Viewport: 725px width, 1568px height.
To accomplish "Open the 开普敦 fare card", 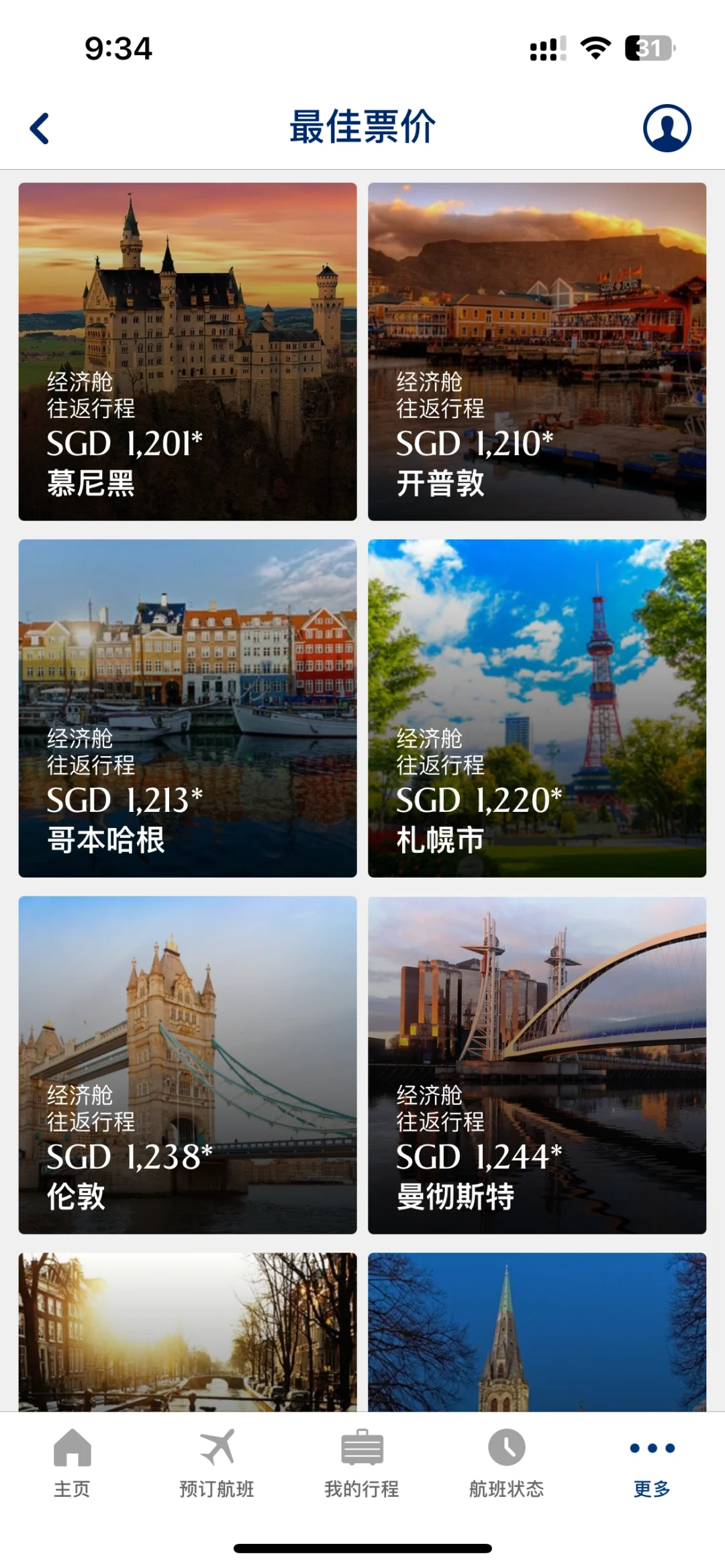I will (536, 351).
